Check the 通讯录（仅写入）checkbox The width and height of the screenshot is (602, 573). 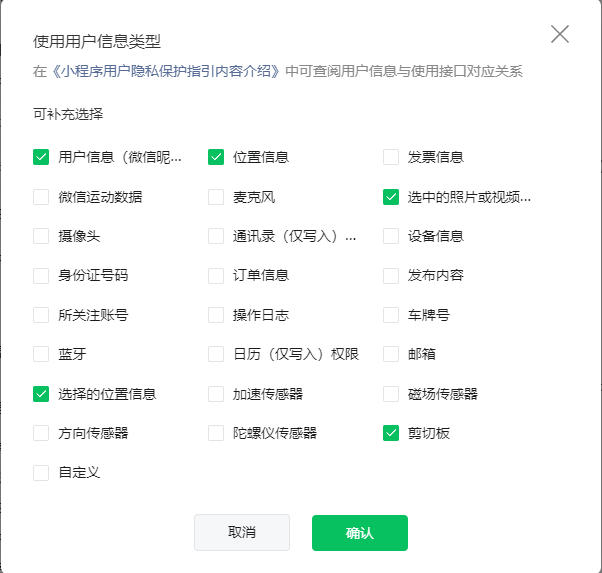coord(216,236)
